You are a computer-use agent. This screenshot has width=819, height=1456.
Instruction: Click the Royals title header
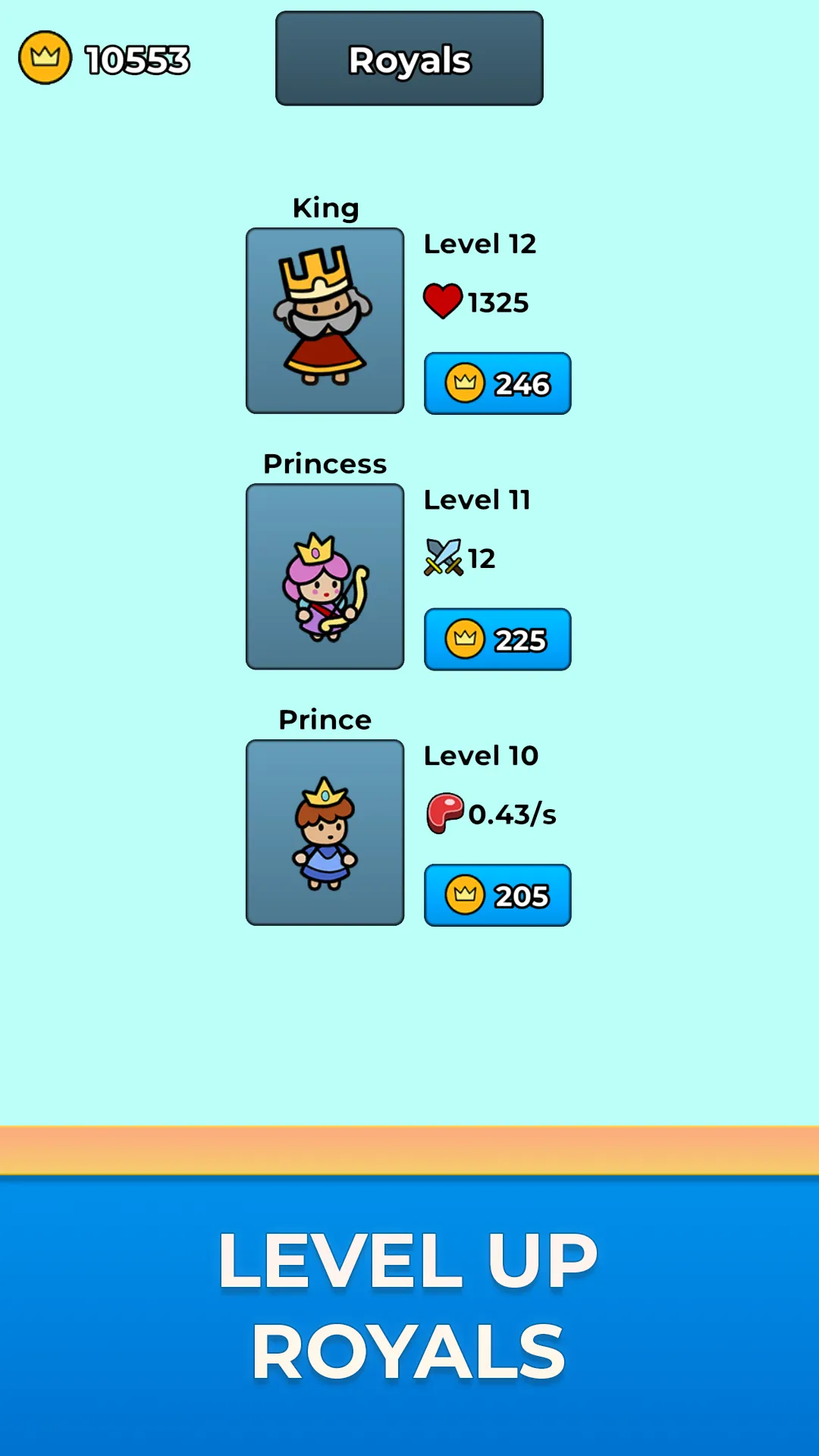409,61
